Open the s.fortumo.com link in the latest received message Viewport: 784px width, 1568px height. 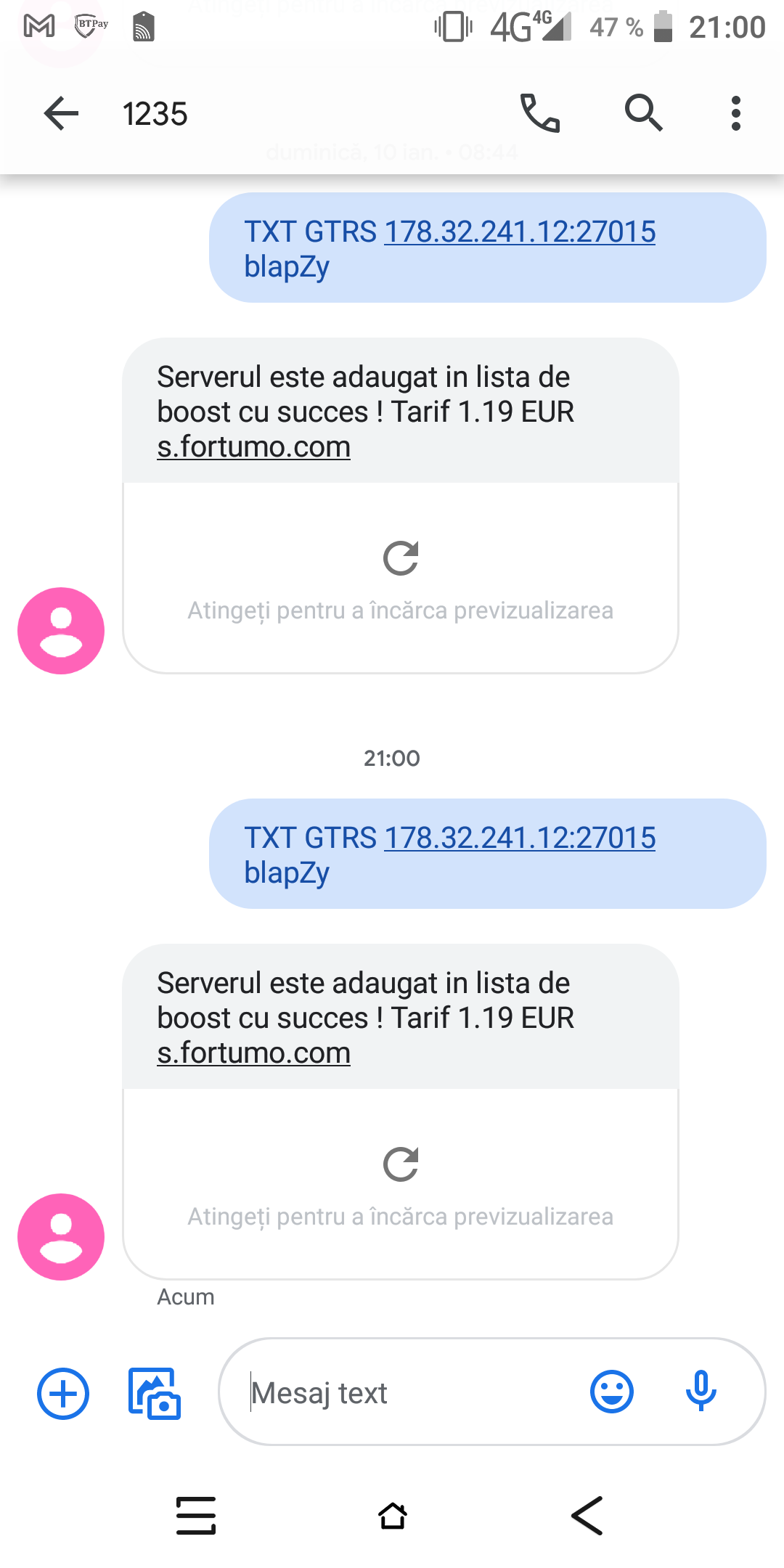(254, 1053)
